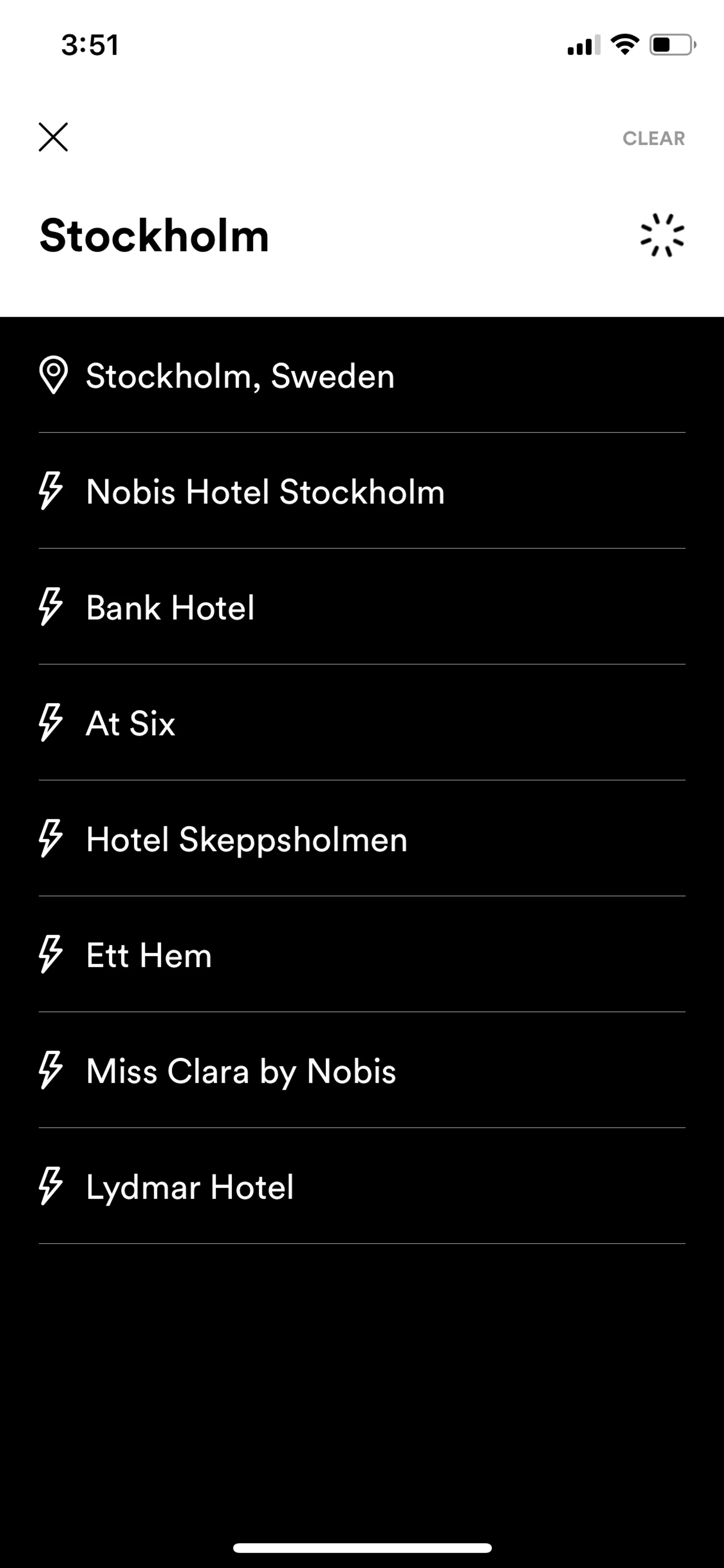Close the search screen
The image size is (724, 1568).
point(54,137)
